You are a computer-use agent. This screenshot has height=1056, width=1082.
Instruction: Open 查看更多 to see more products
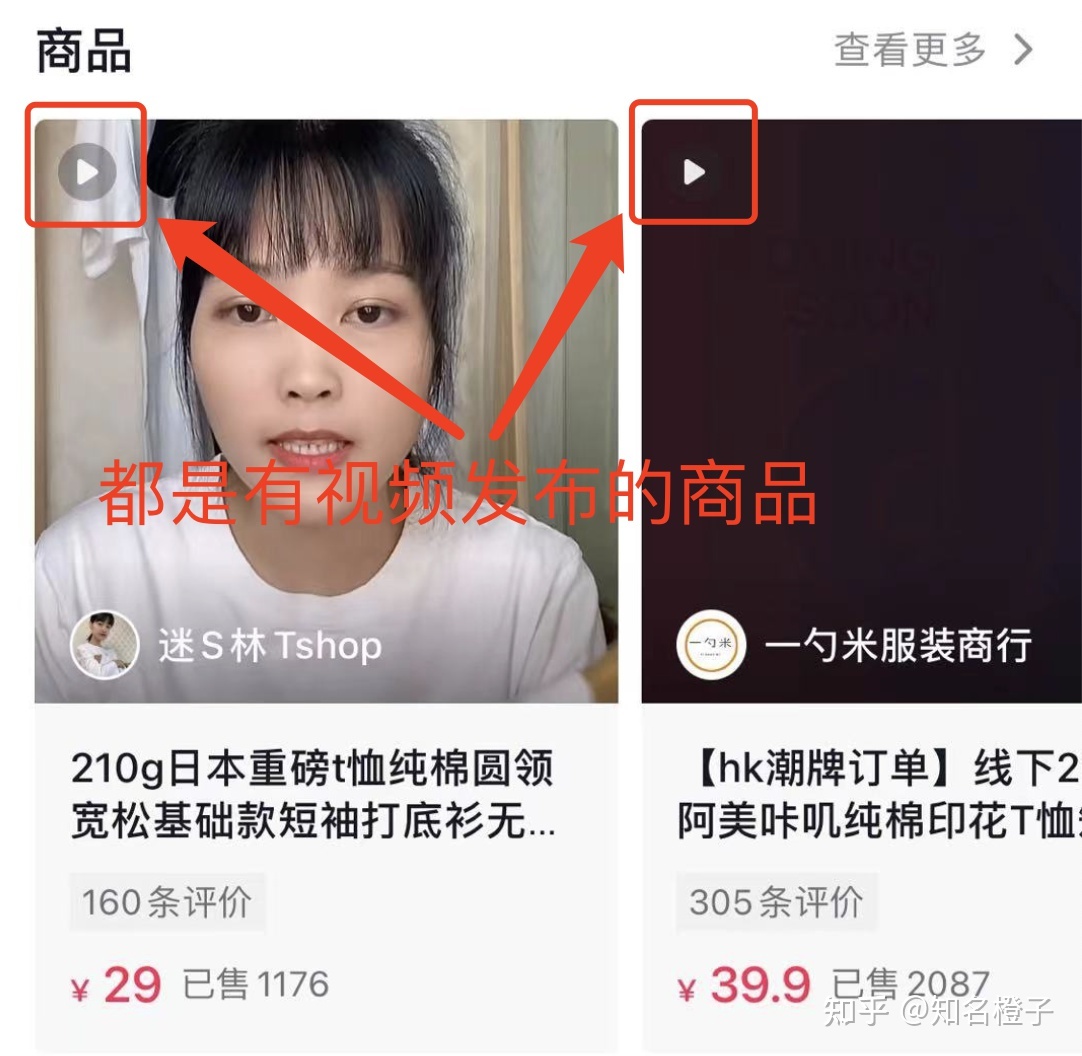coord(932,49)
